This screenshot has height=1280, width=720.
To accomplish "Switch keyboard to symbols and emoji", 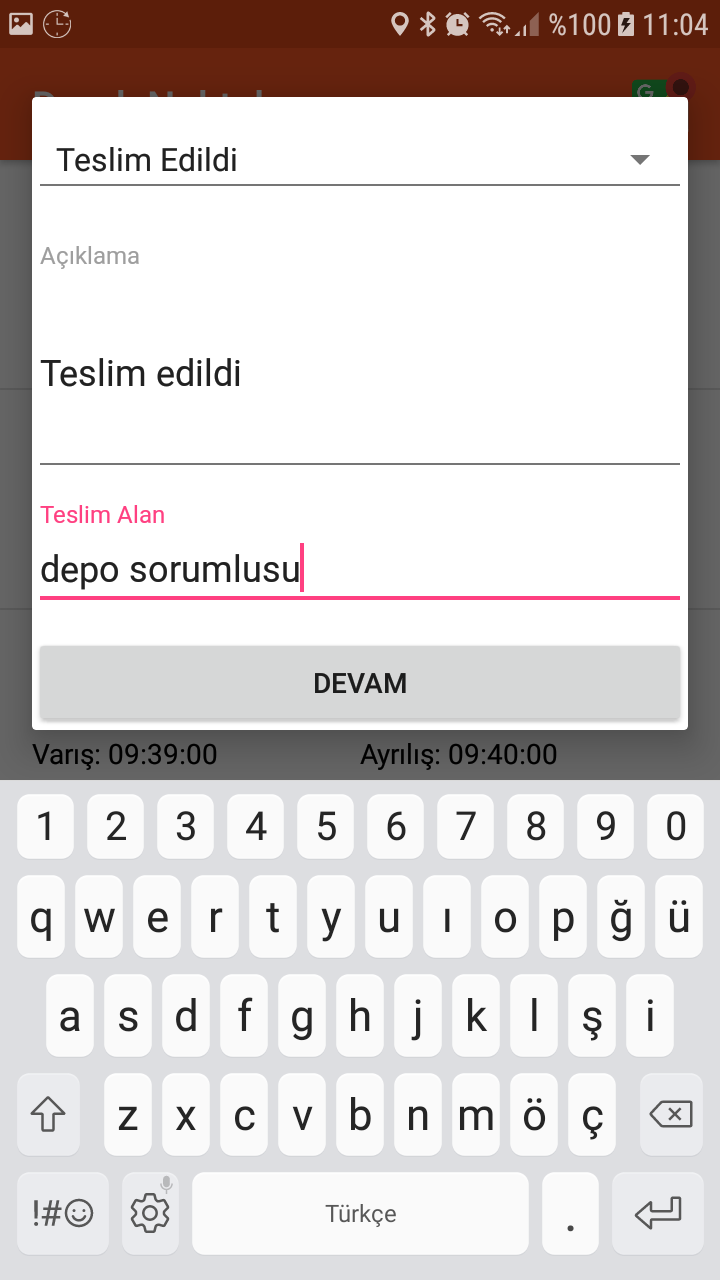I will [63, 1213].
